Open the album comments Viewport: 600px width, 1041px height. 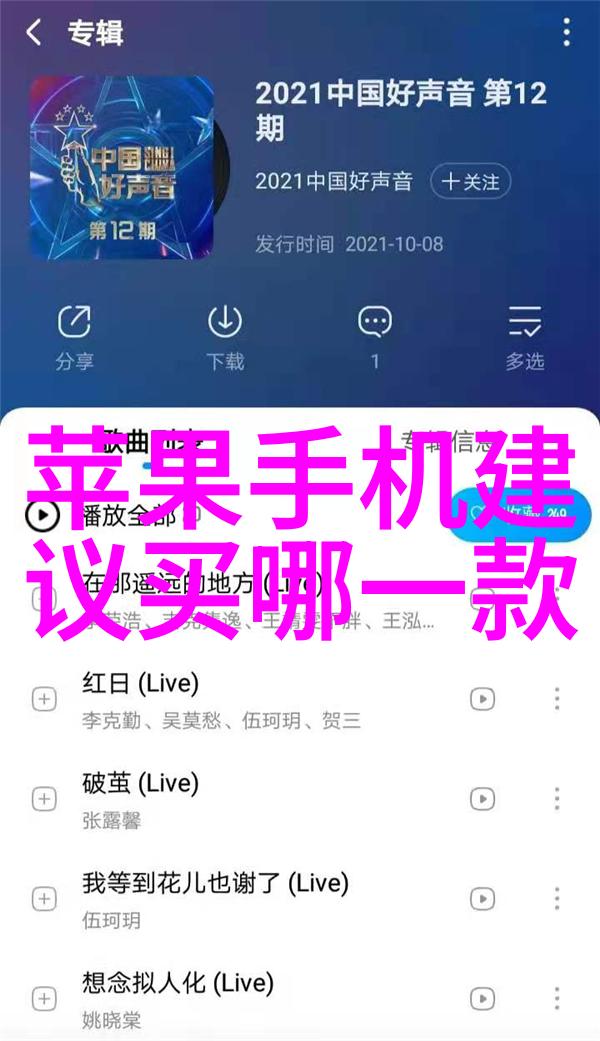(375, 335)
